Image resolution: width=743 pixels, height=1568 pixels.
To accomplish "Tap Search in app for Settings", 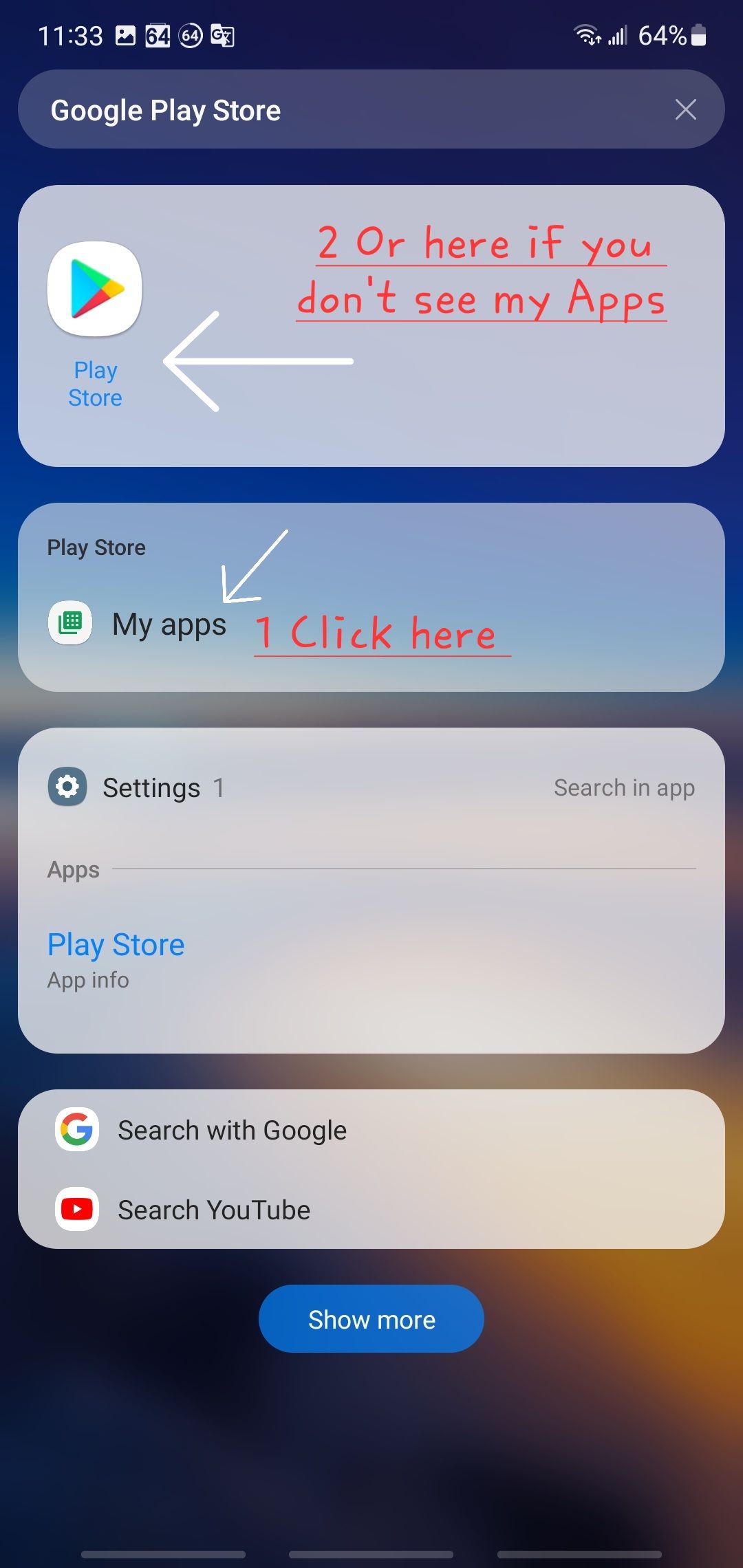I will tap(624, 787).
